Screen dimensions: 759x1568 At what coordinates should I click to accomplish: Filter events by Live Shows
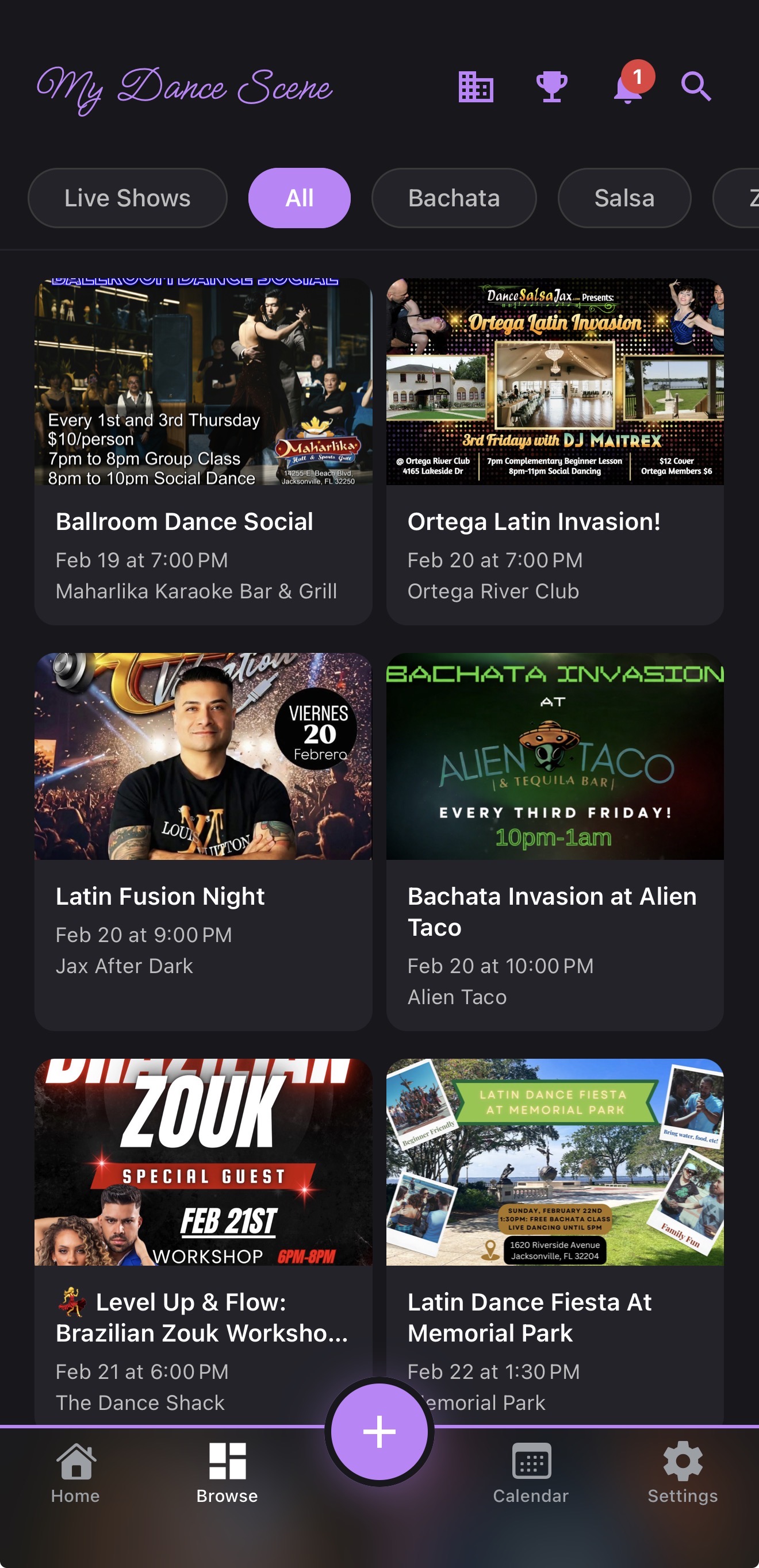(127, 198)
